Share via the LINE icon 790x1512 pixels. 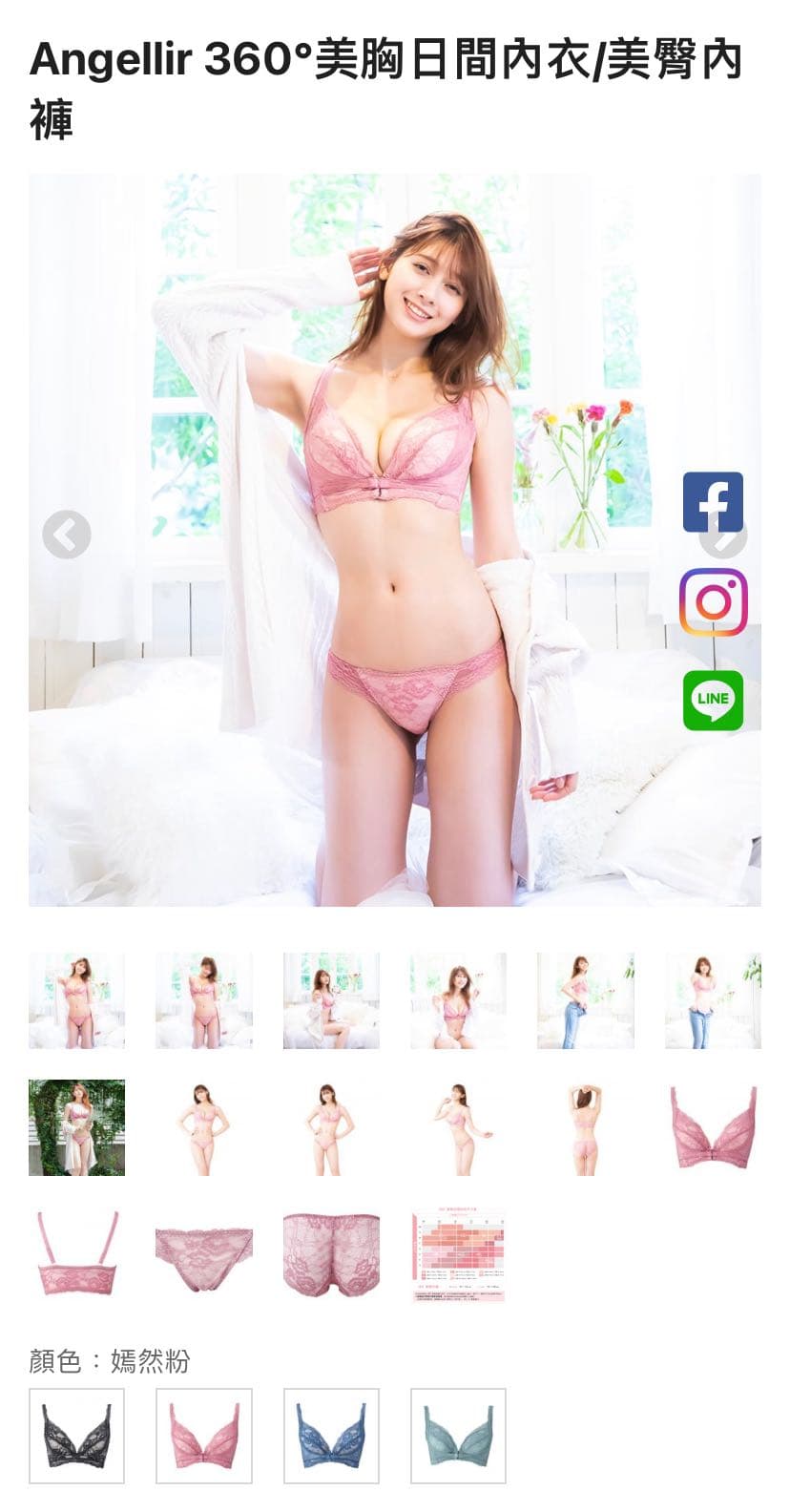tap(713, 700)
